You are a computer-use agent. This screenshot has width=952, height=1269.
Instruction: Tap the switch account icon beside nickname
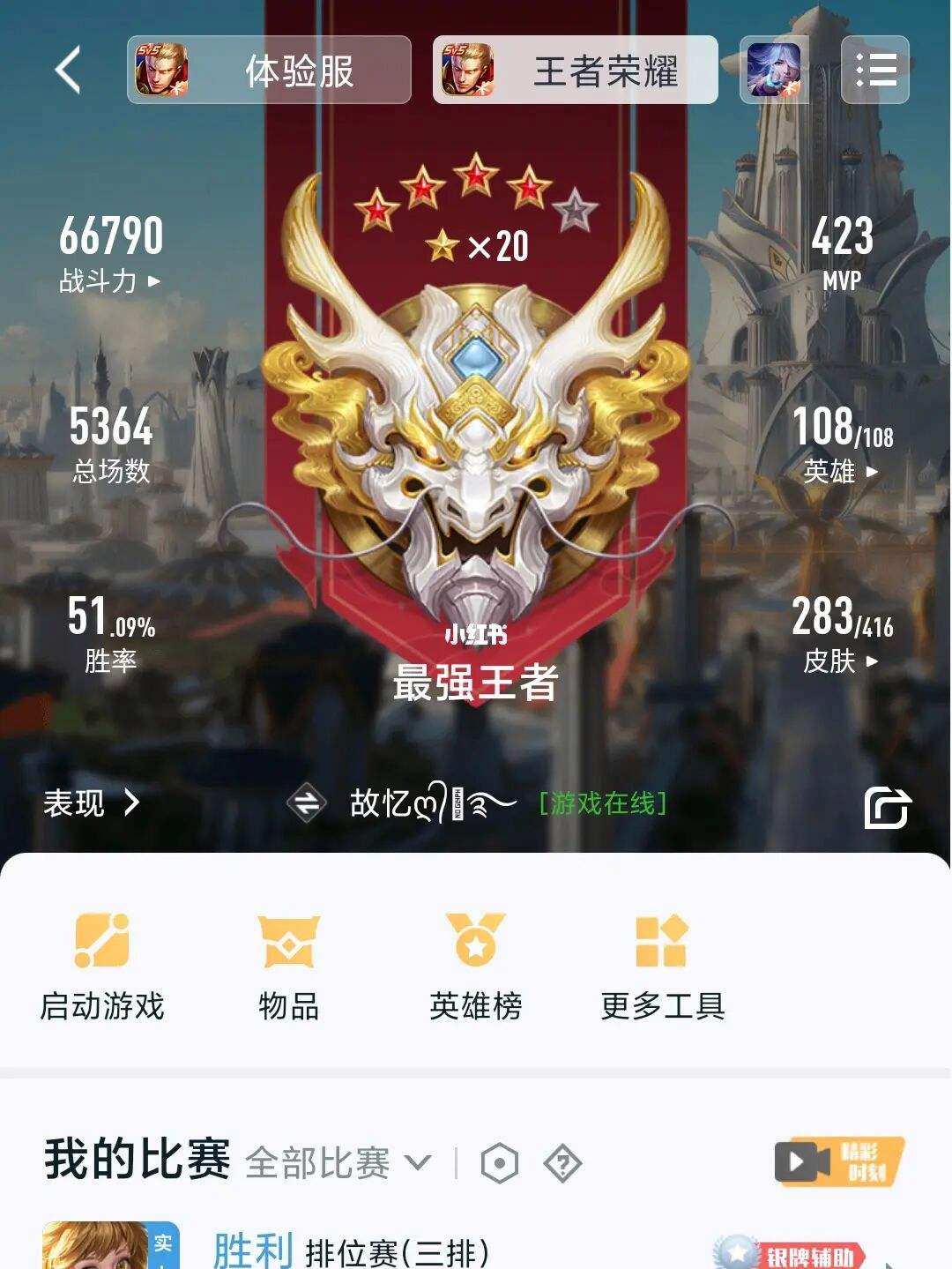(x=307, y=802)
